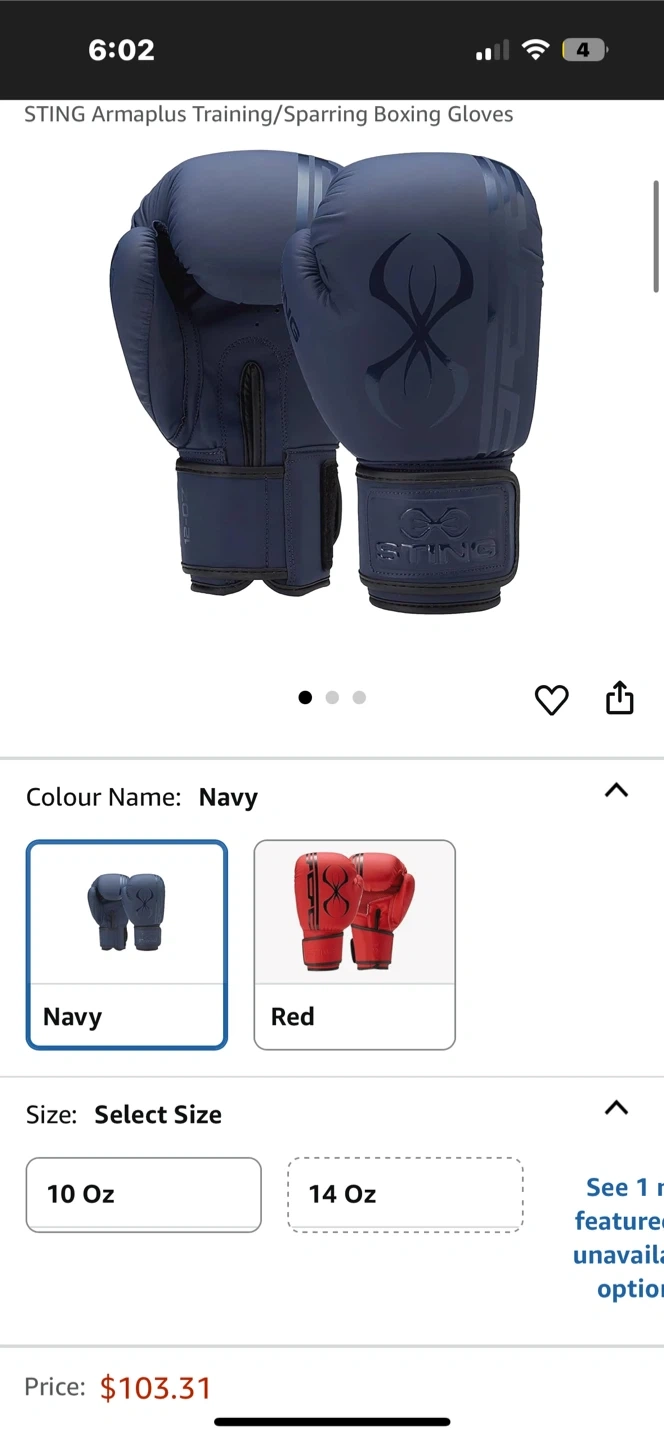Select the Navy colour option
The height and width of the screenshot is (1440, 664).
tap(127, 944)
